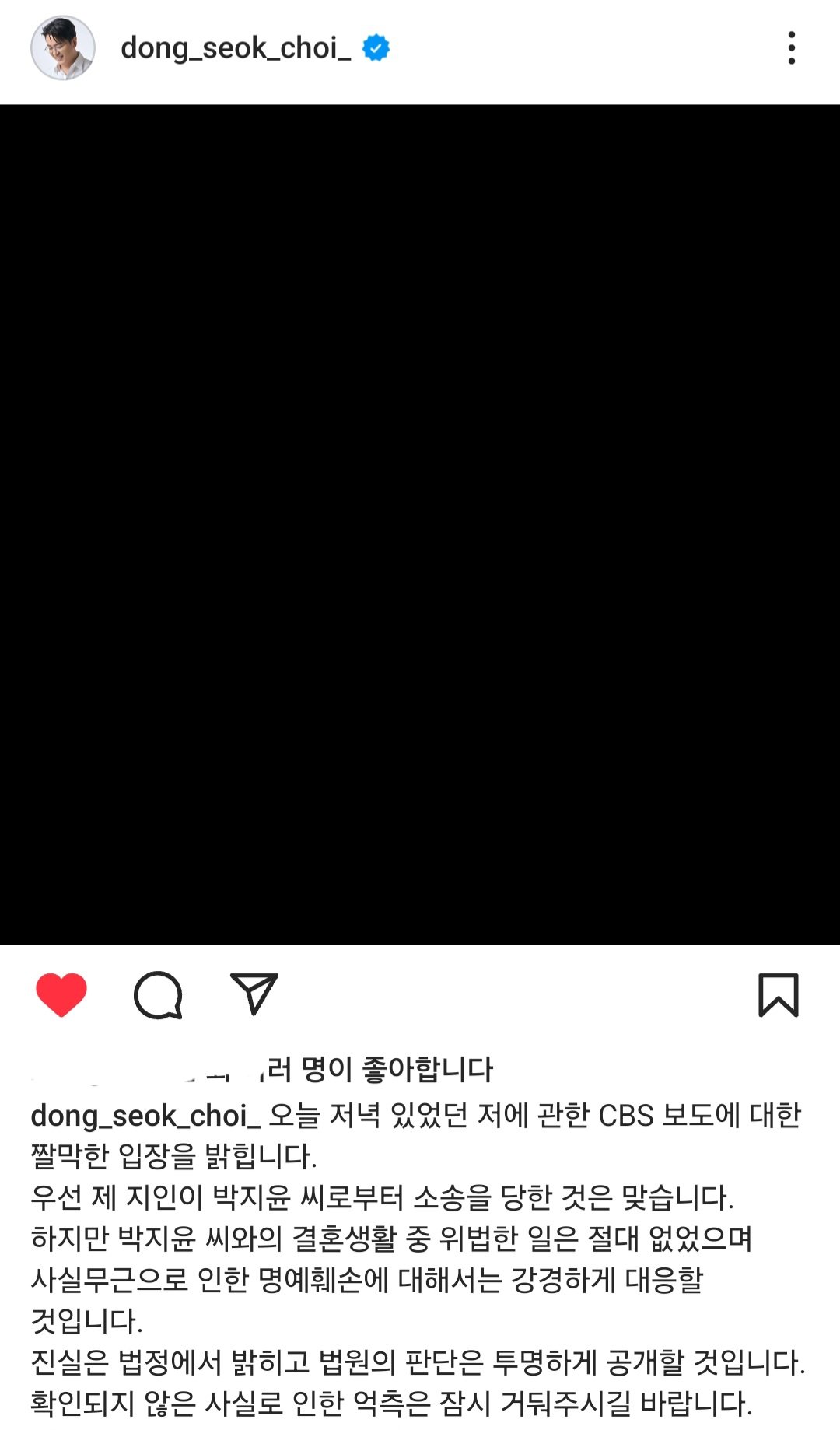The height and width of the screenshot is (1430, 840).
Task: Tap the circular profile picture thumbnail
Action: click(59, 47)
